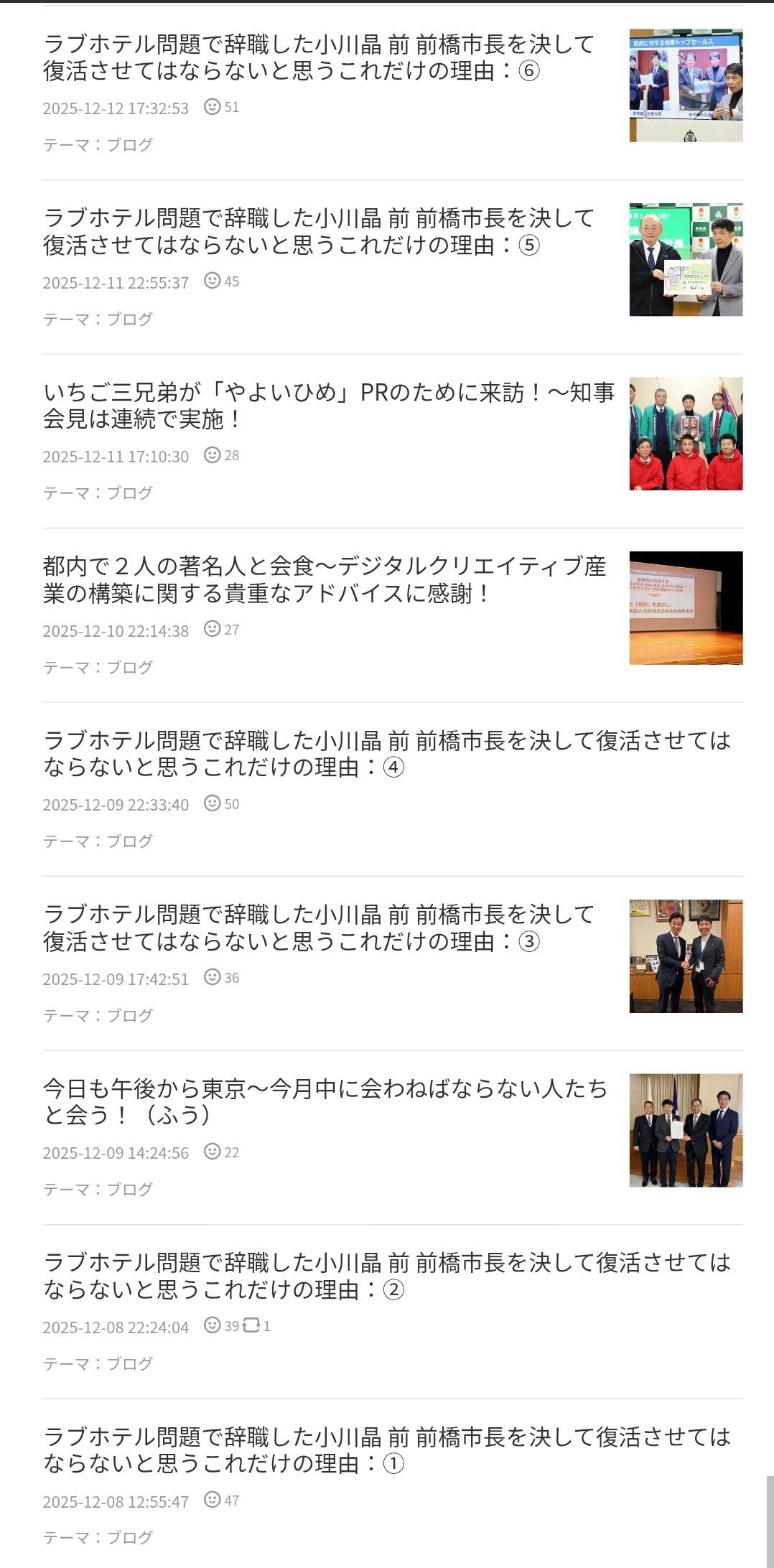Open the ラブホテル問題 article numbered ⑤
This screenshot has width=774, height=1568.
pos(319,231)
